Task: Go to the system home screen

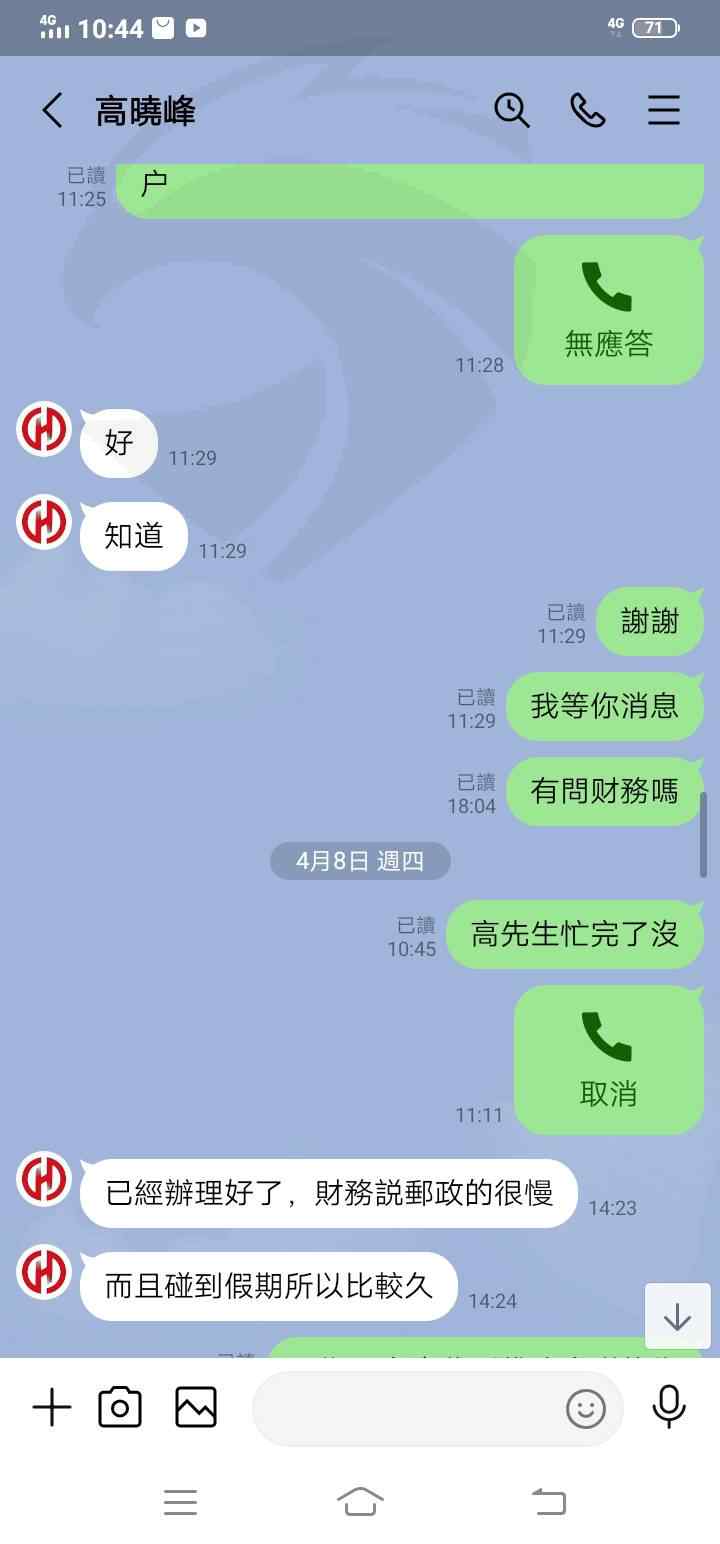Action: (361, 1501)
